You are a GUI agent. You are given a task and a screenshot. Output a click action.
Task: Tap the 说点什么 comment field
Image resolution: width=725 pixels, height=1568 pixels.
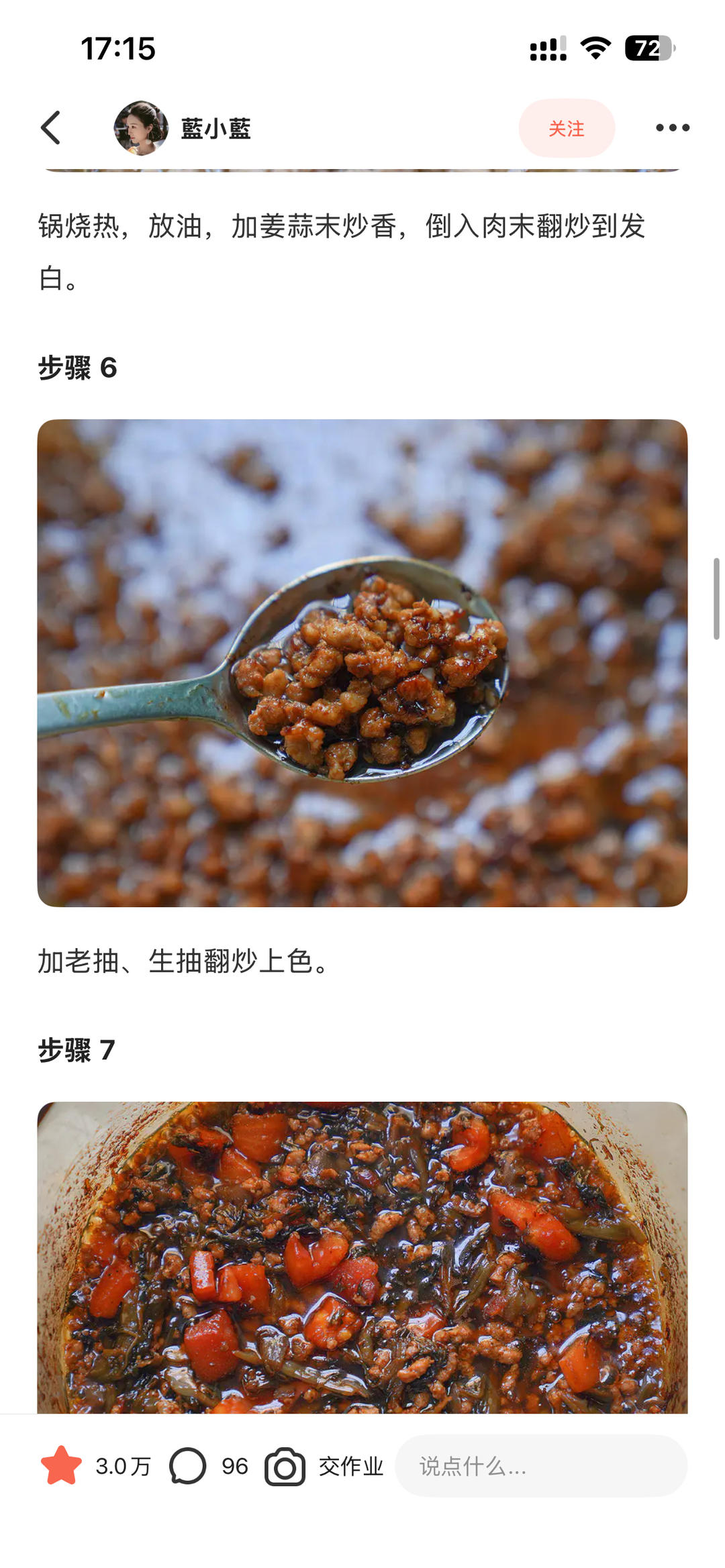540,1466
